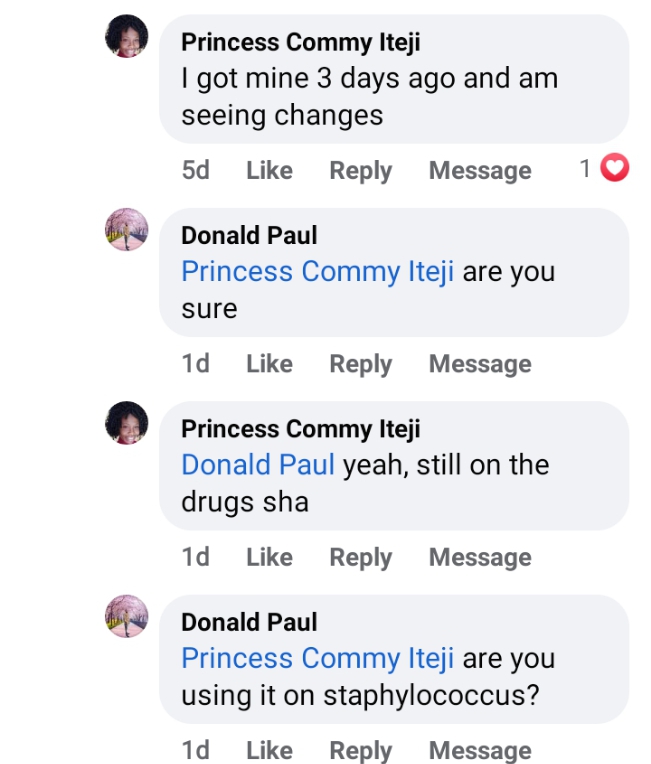The image size is (651, 764).
Task: Open the Princess Commy Iteji mention in "are you sure"
Action: click(317, 272)
